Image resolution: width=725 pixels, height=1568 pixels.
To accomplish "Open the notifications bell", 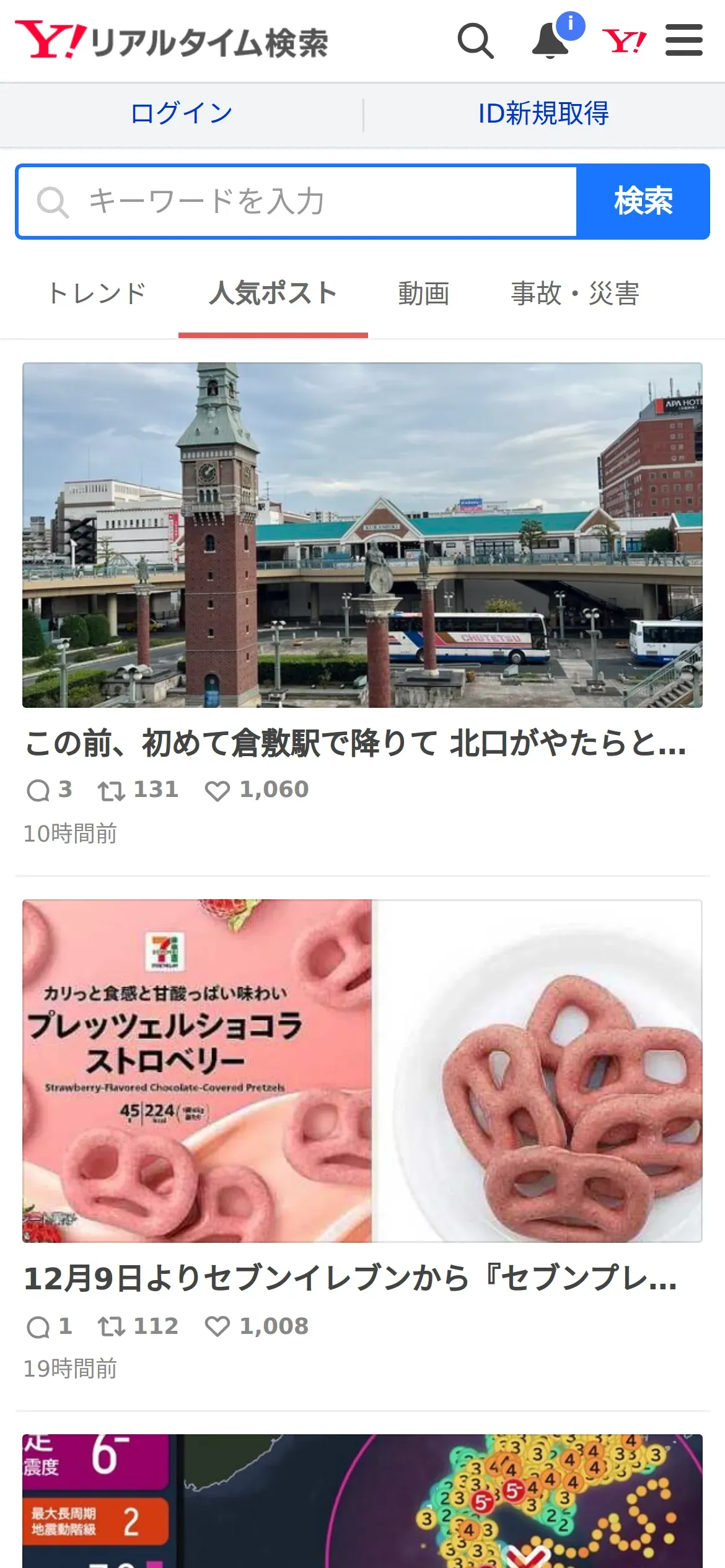I will [550, 41].
